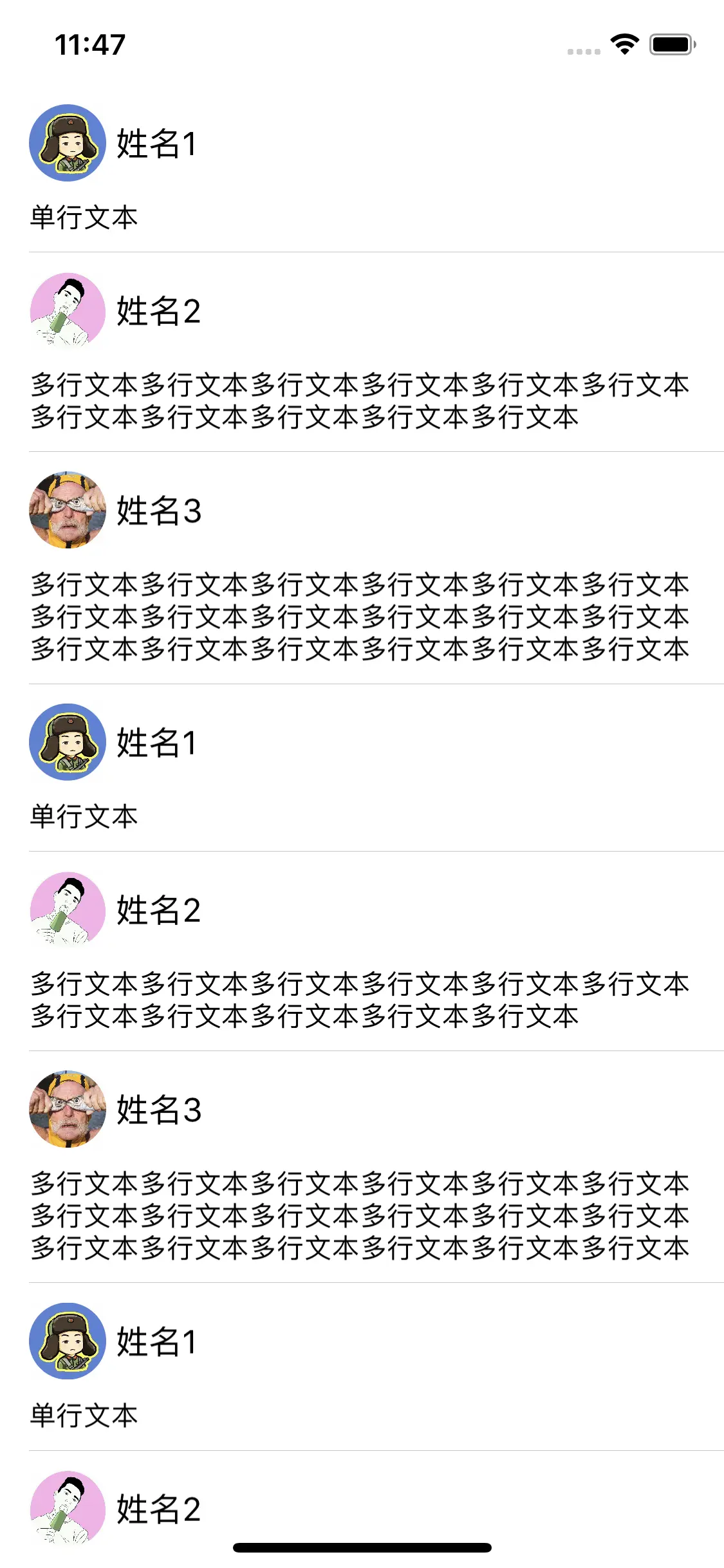Image resolution: width=724 pixels, height=1568 pixels.
Task: Select the second 姓名3 row in the list
Action: pos(362,1166)
